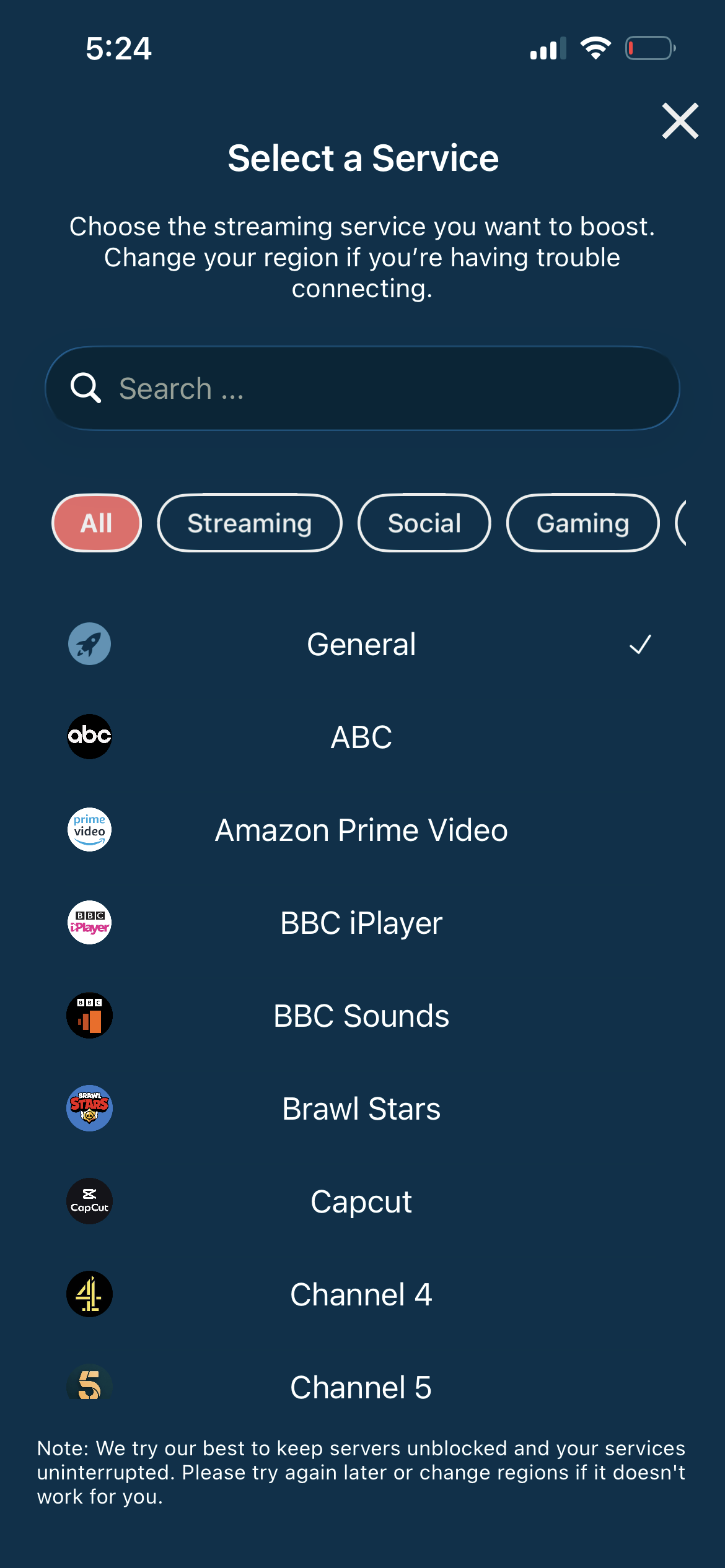Switch to the Streaming filter tab
725x1568 pixels.
click(249, 523)
